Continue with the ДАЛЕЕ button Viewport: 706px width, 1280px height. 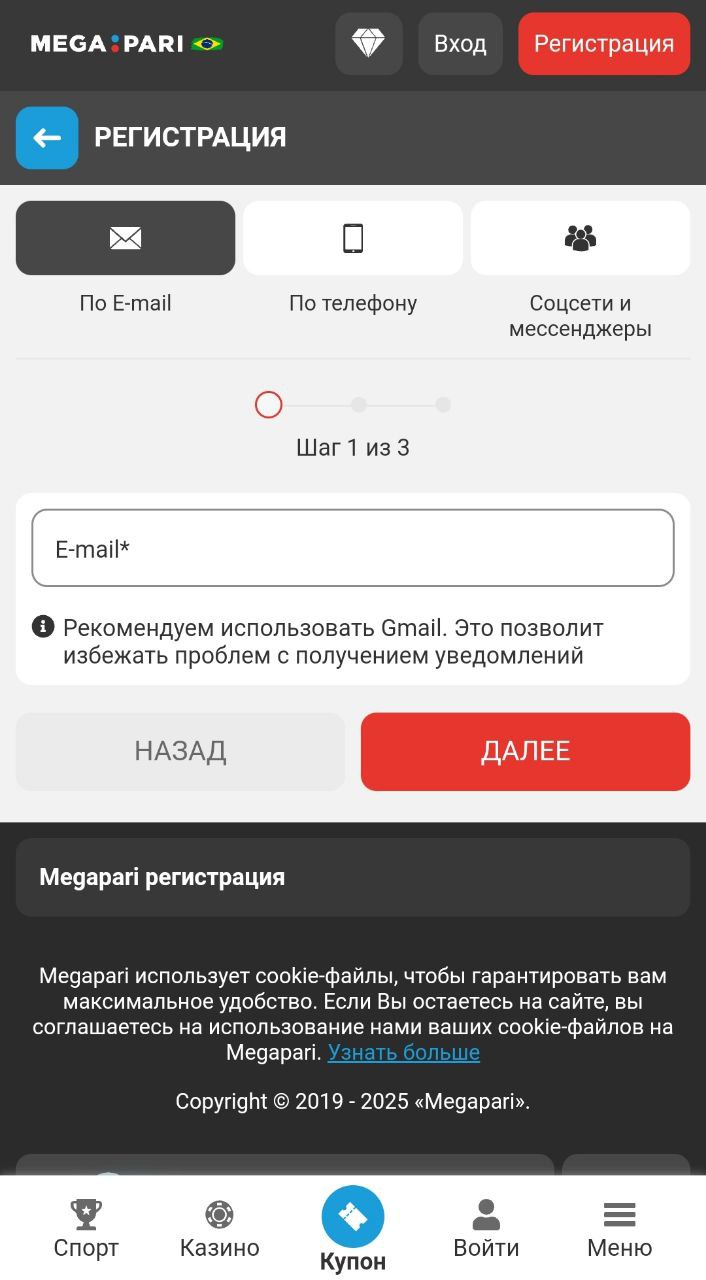pos(525,751)
